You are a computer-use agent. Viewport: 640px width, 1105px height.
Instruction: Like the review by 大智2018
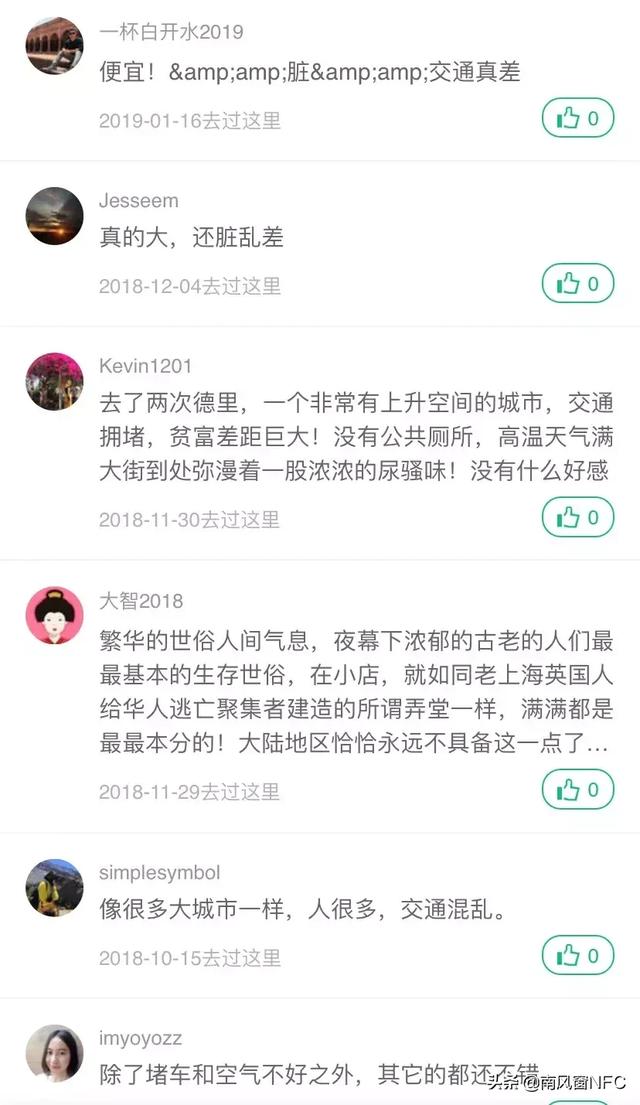[x=577, y=790]
